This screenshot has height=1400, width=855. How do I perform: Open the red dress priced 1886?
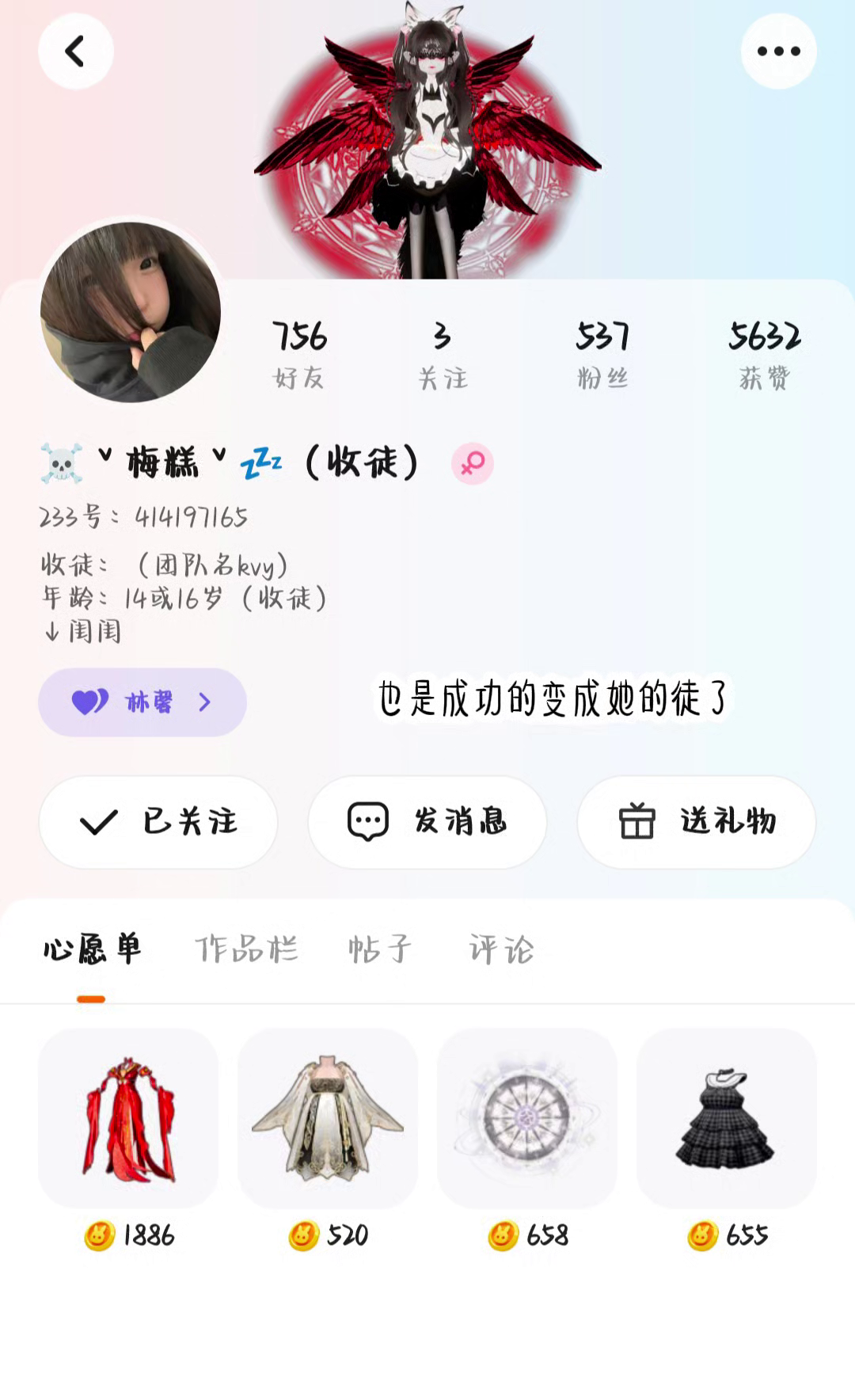click(x=128, y=1118)
